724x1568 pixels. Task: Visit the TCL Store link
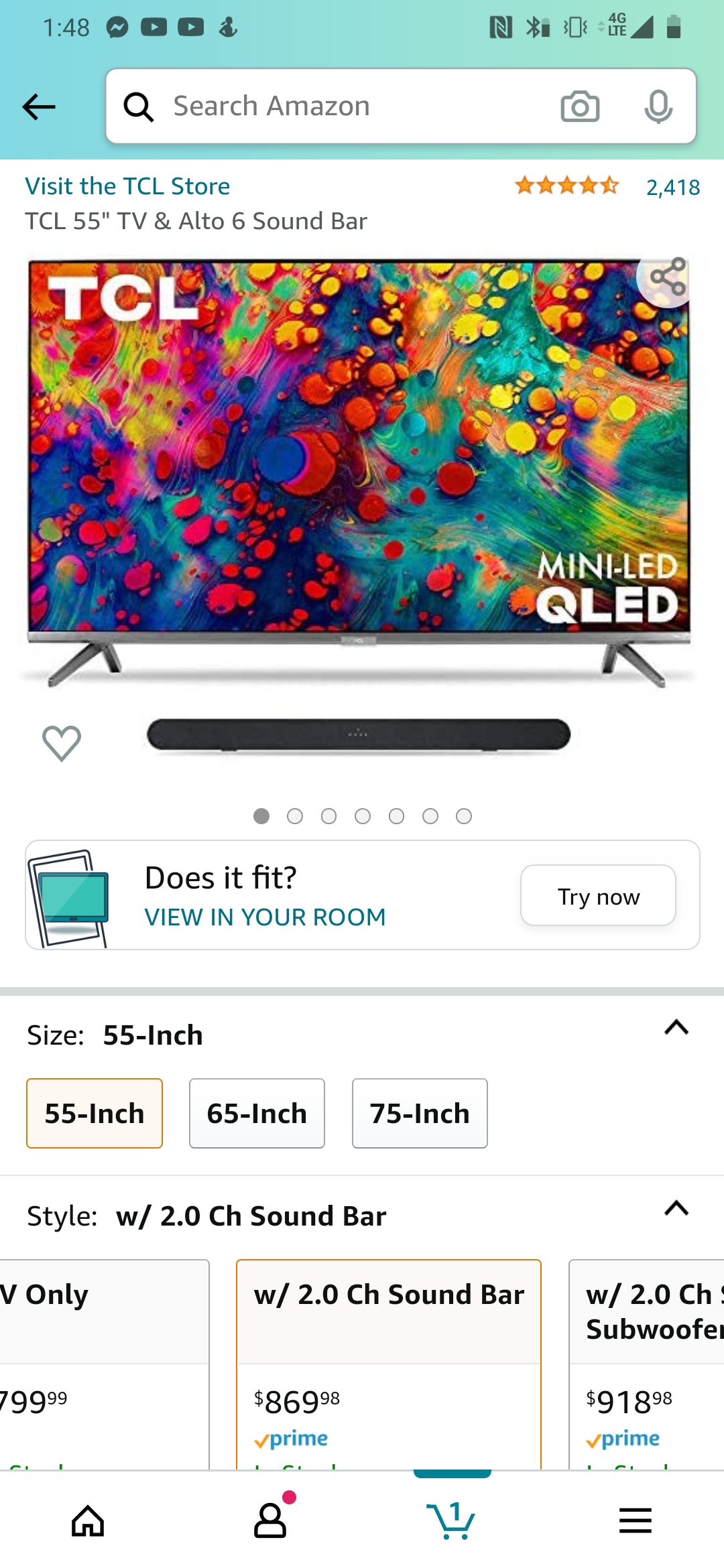coord(127,186)
